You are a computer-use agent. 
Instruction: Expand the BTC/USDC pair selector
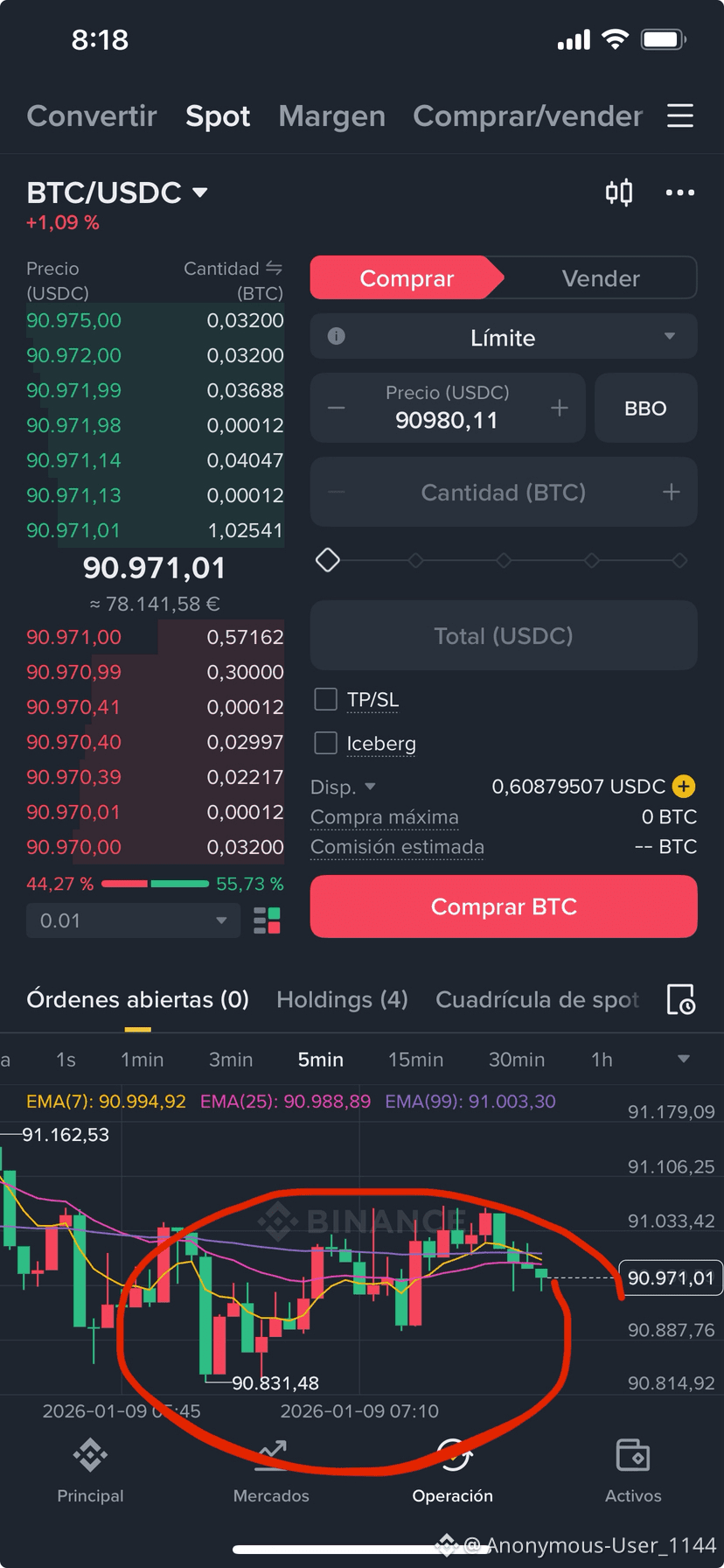click(x=117, y=192)
